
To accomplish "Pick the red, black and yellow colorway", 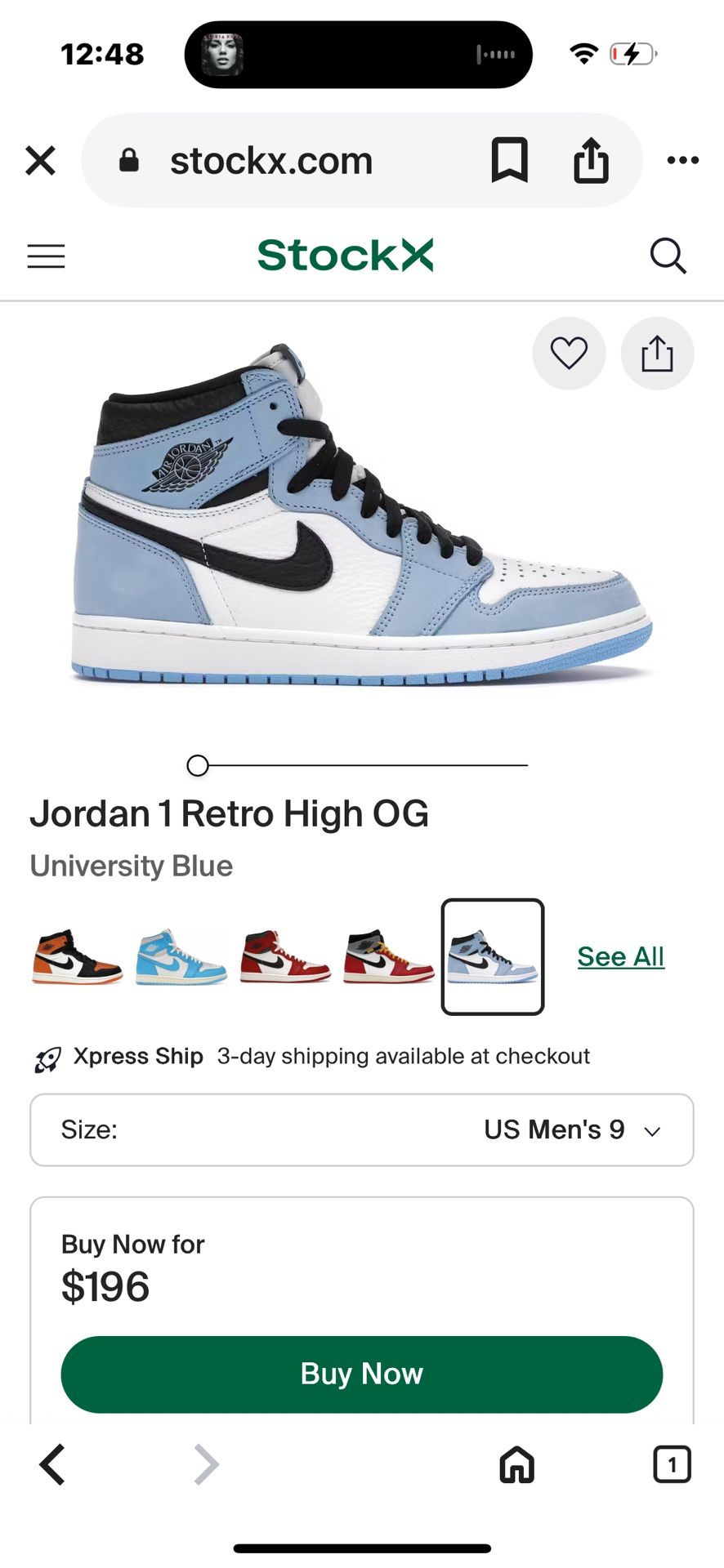I will coord(388,956).
